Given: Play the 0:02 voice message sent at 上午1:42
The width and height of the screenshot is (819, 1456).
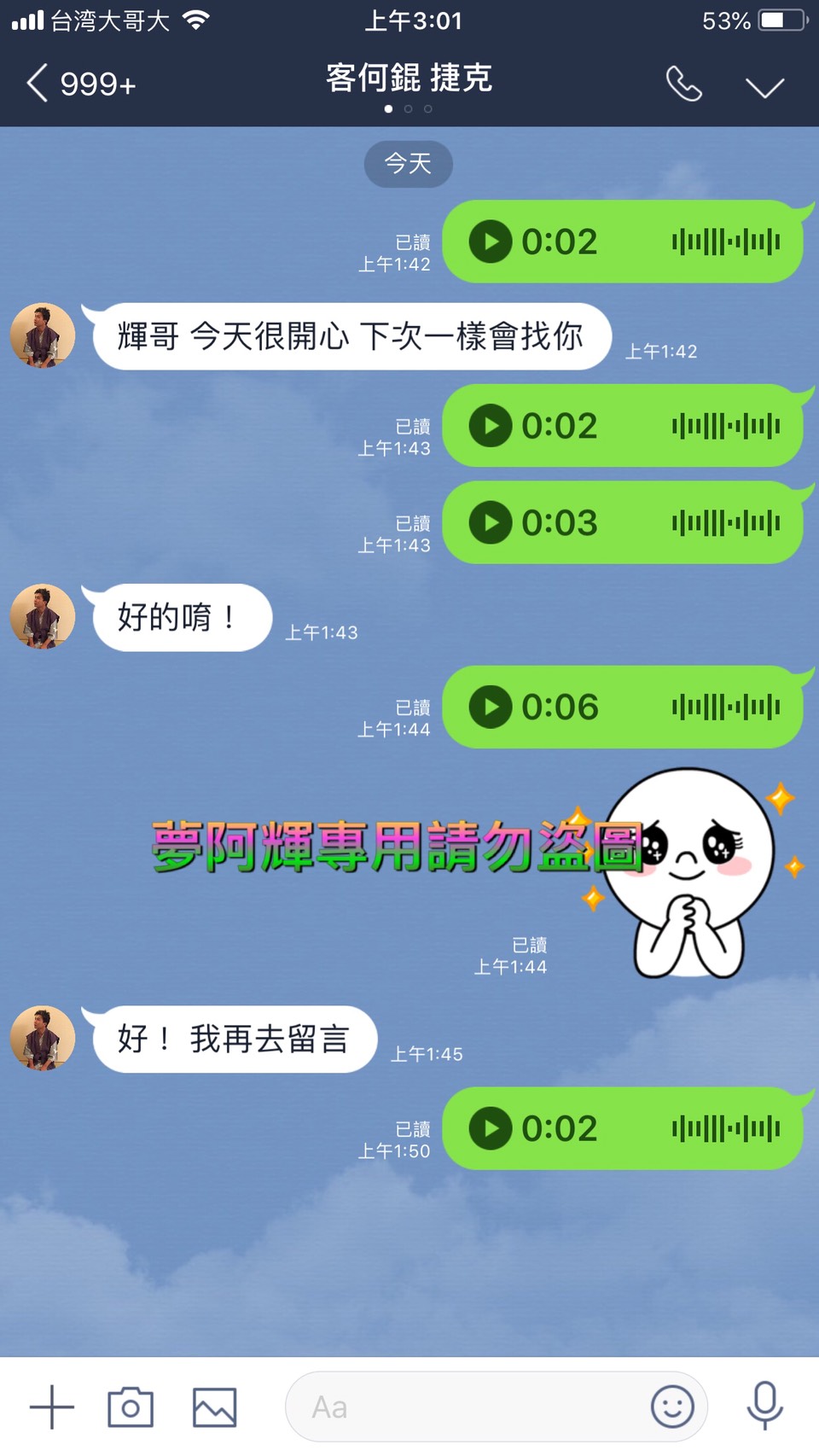Looking at the screenshot, I should click(491, 242).
